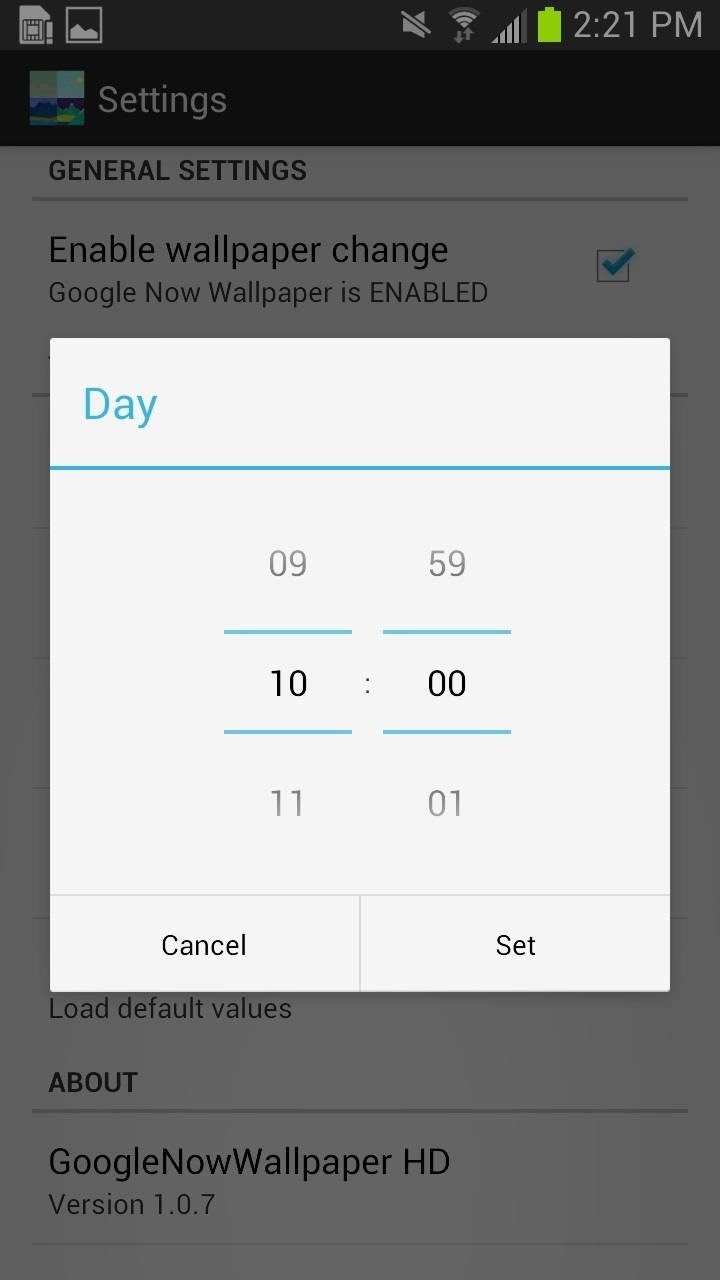Switch to hour value 11
This screenshot has width=720, height=1280.
(288, 802)
